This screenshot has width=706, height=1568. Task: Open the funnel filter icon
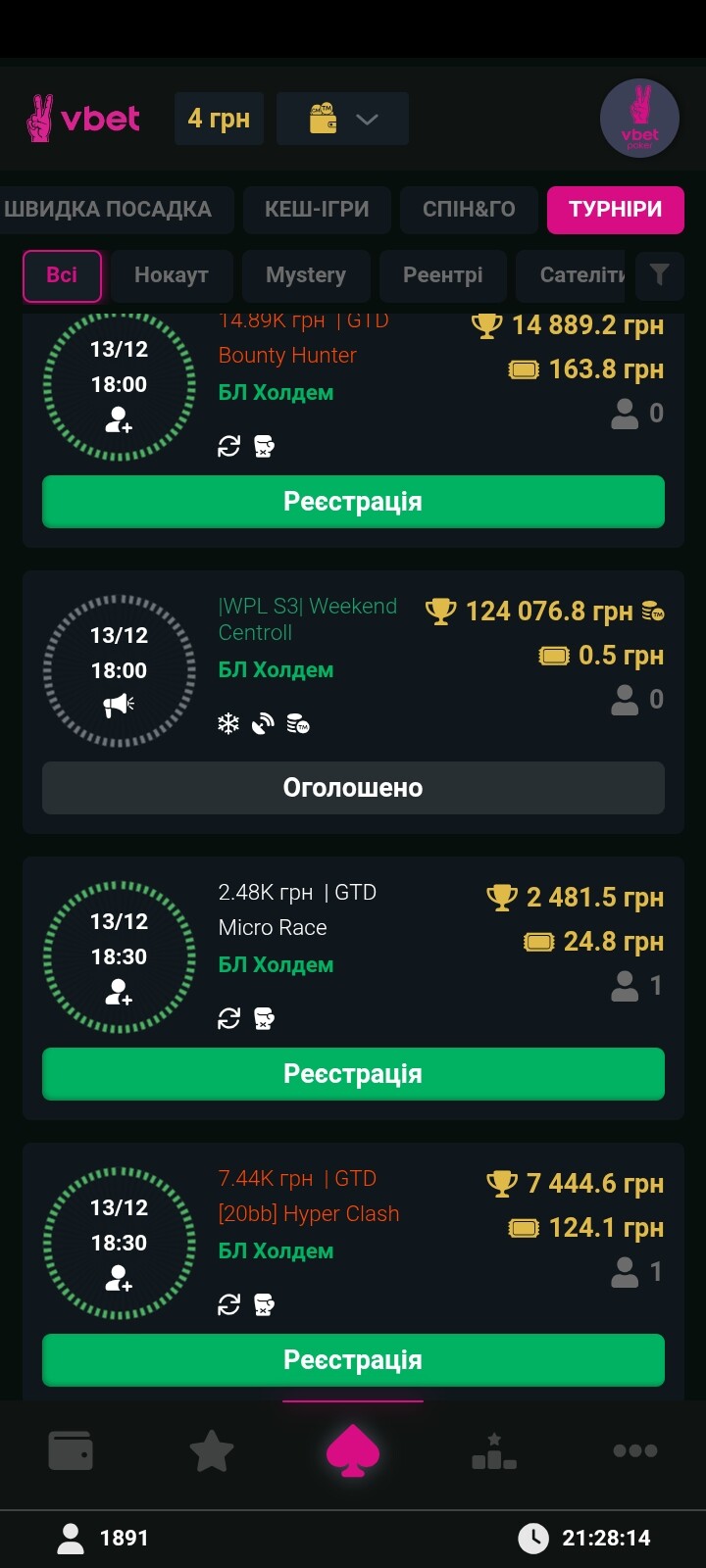659,275
